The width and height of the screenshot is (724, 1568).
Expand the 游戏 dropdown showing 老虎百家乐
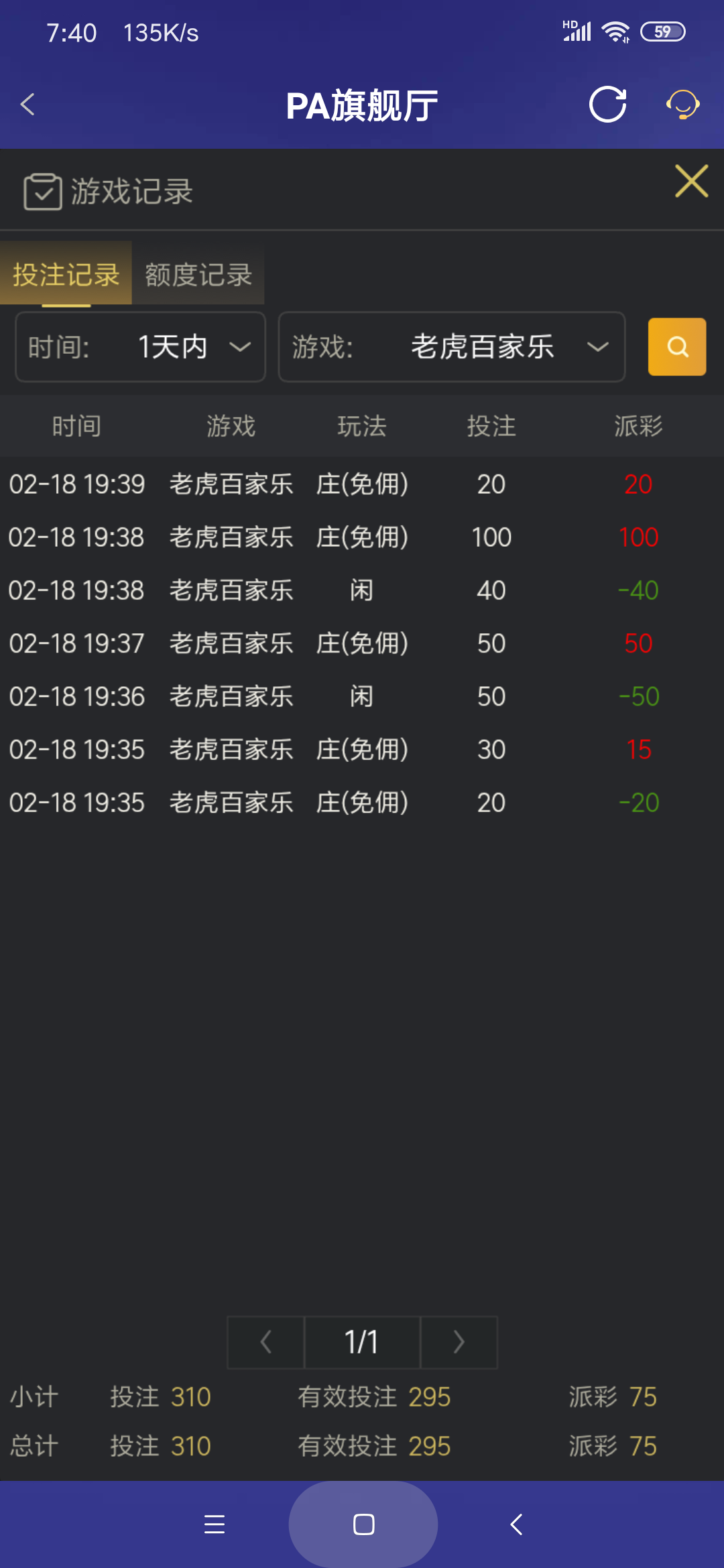[x=452, y=347]
